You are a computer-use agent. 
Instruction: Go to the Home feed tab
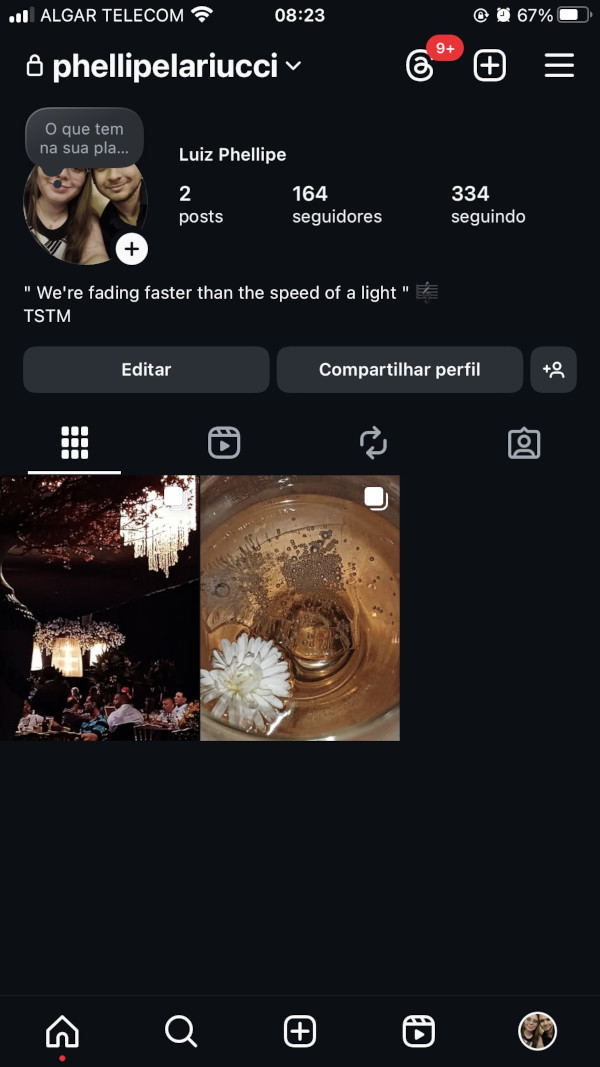tap(62, 1031)
